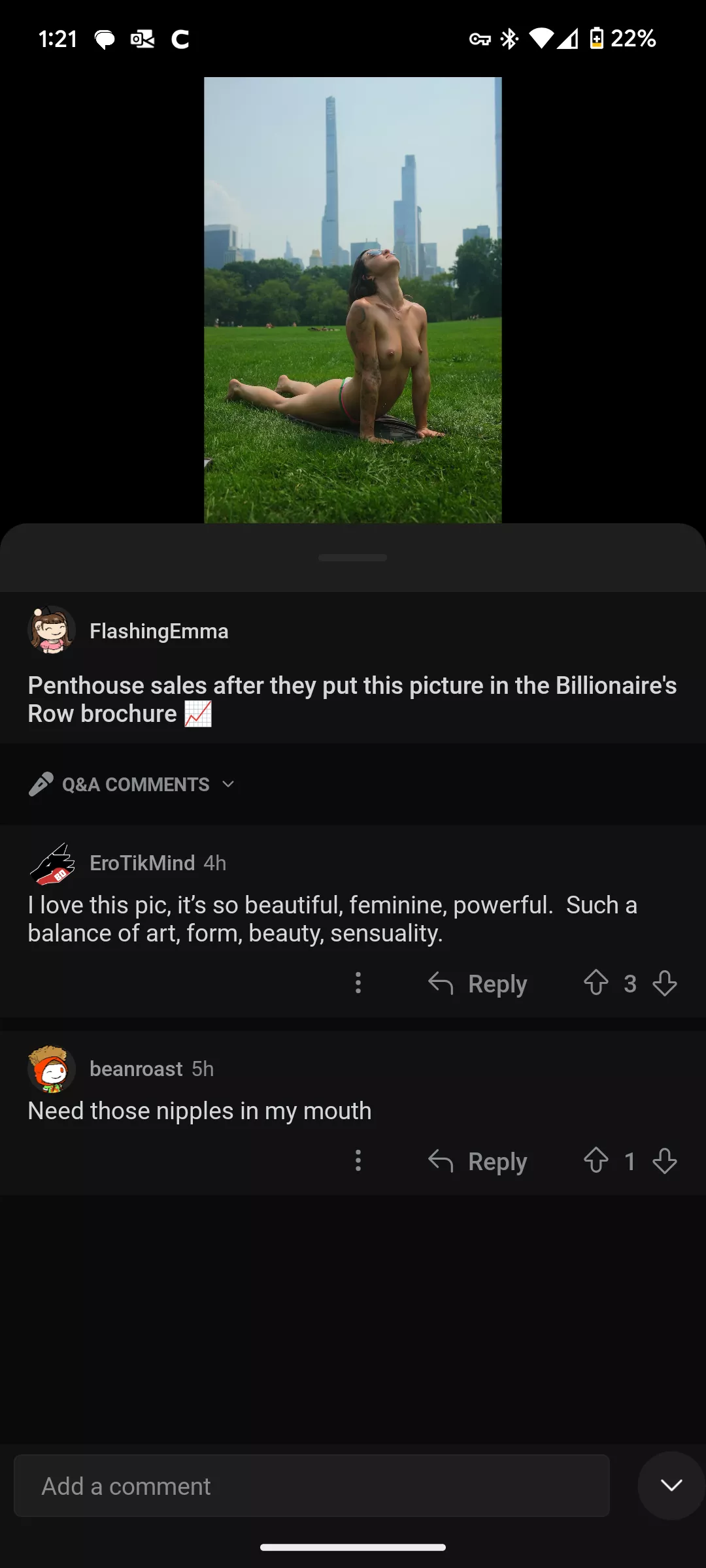Open three-dot options on EroTikMind's comment
Viewport: 706px width, 1568px height.
pos(358,983)
